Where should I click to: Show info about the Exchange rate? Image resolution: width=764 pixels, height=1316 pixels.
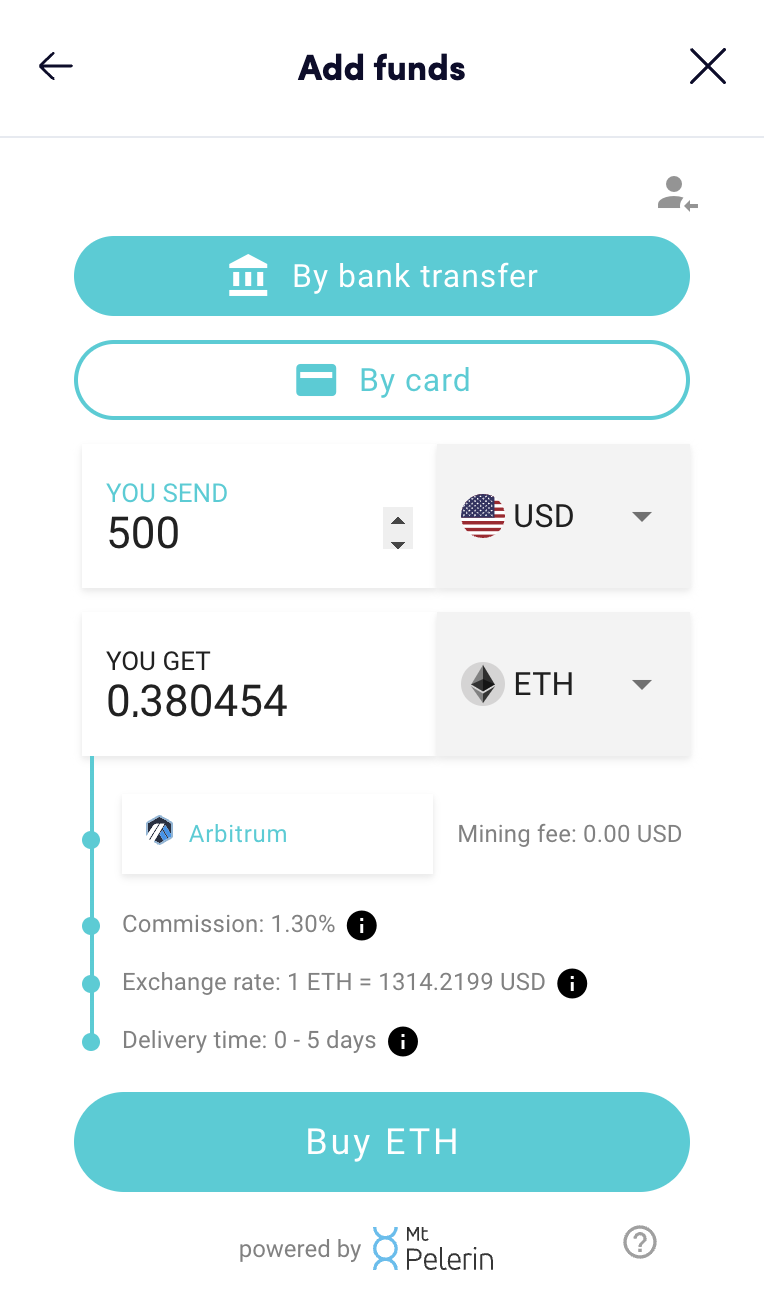pos(572,983)
